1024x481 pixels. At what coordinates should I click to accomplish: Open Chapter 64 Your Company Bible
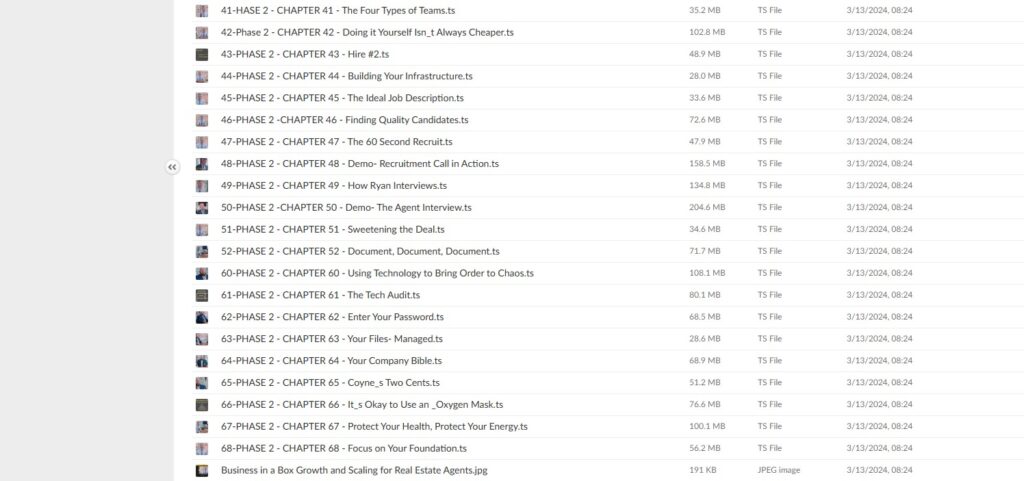coord(331,361)
